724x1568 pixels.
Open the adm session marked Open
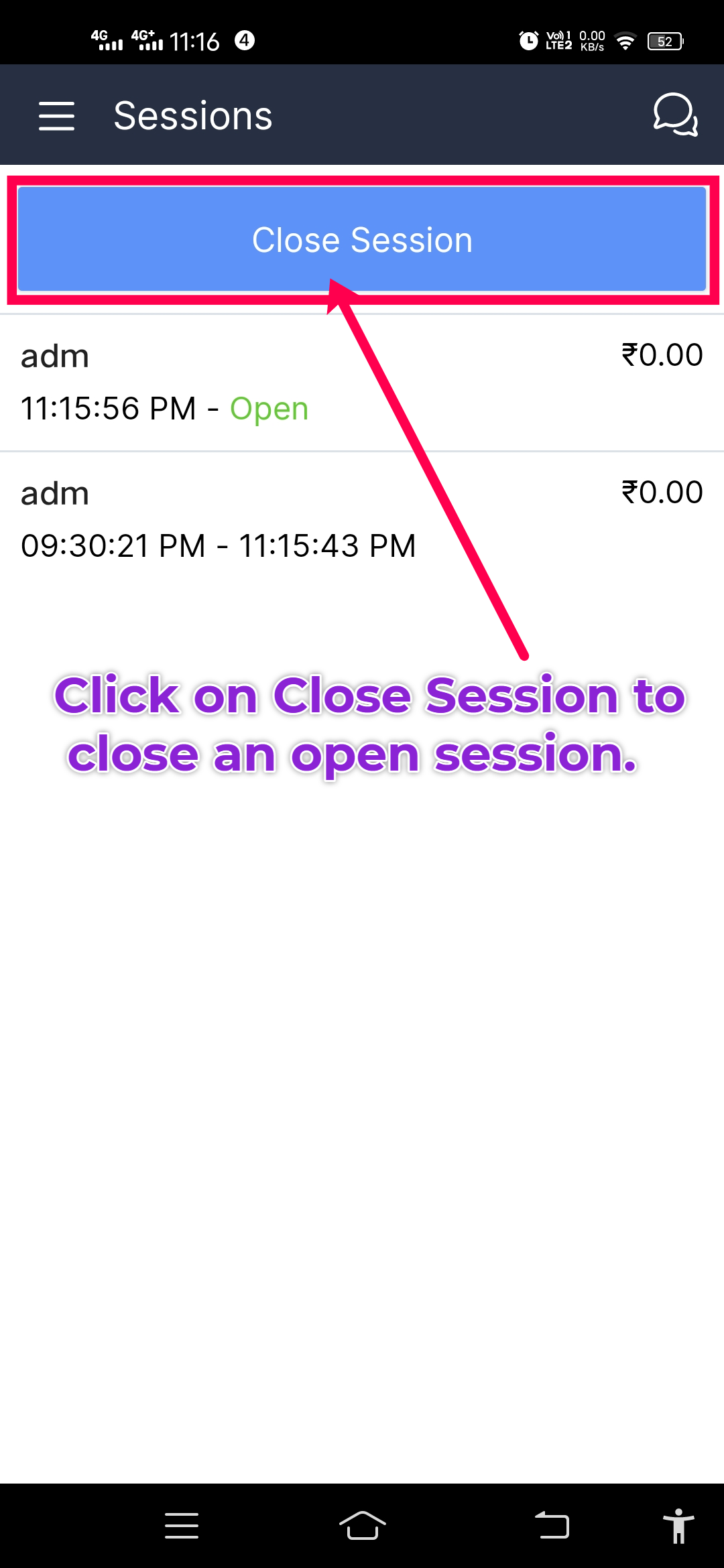coord(362,382)
